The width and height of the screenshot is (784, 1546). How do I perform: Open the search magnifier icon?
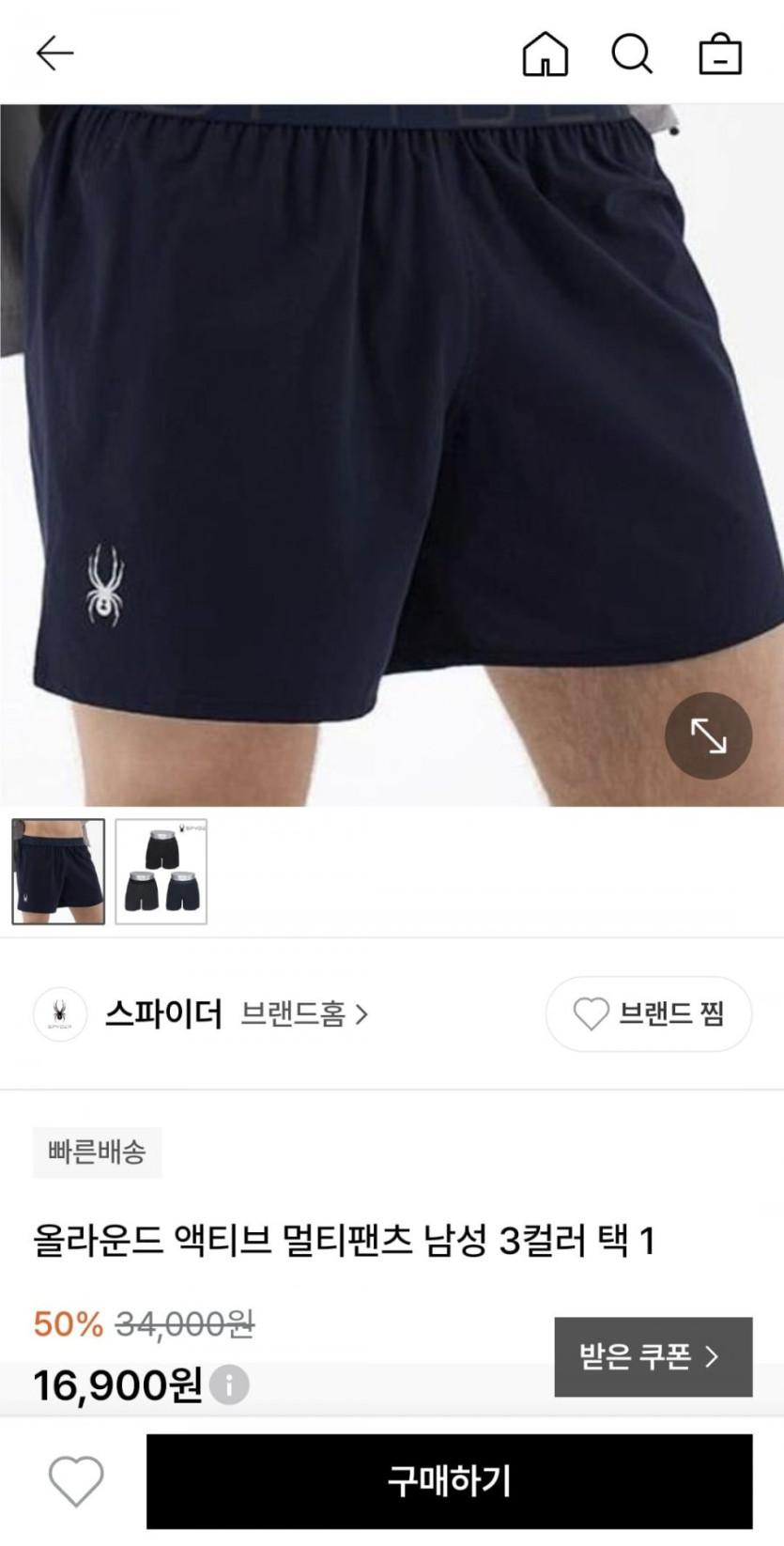point(632,54)
